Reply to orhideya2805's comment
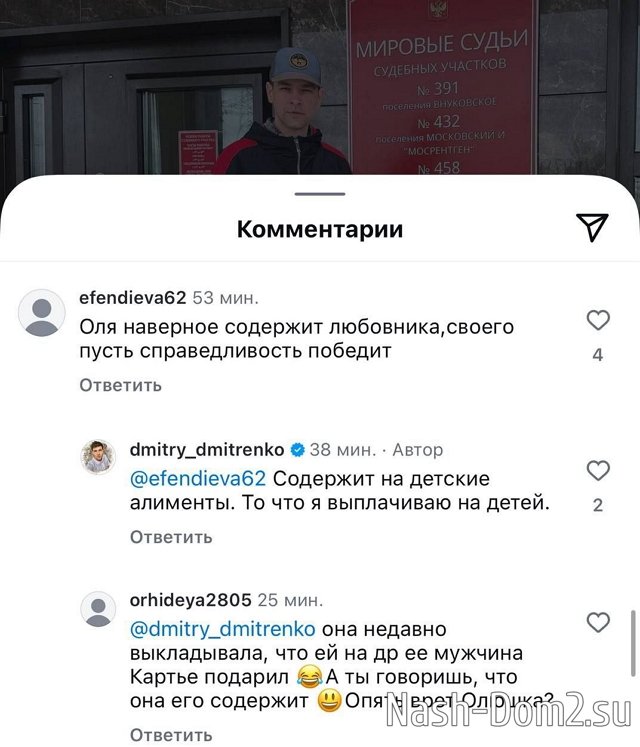This screenshot has height=747, width=640. pos(171,736)
